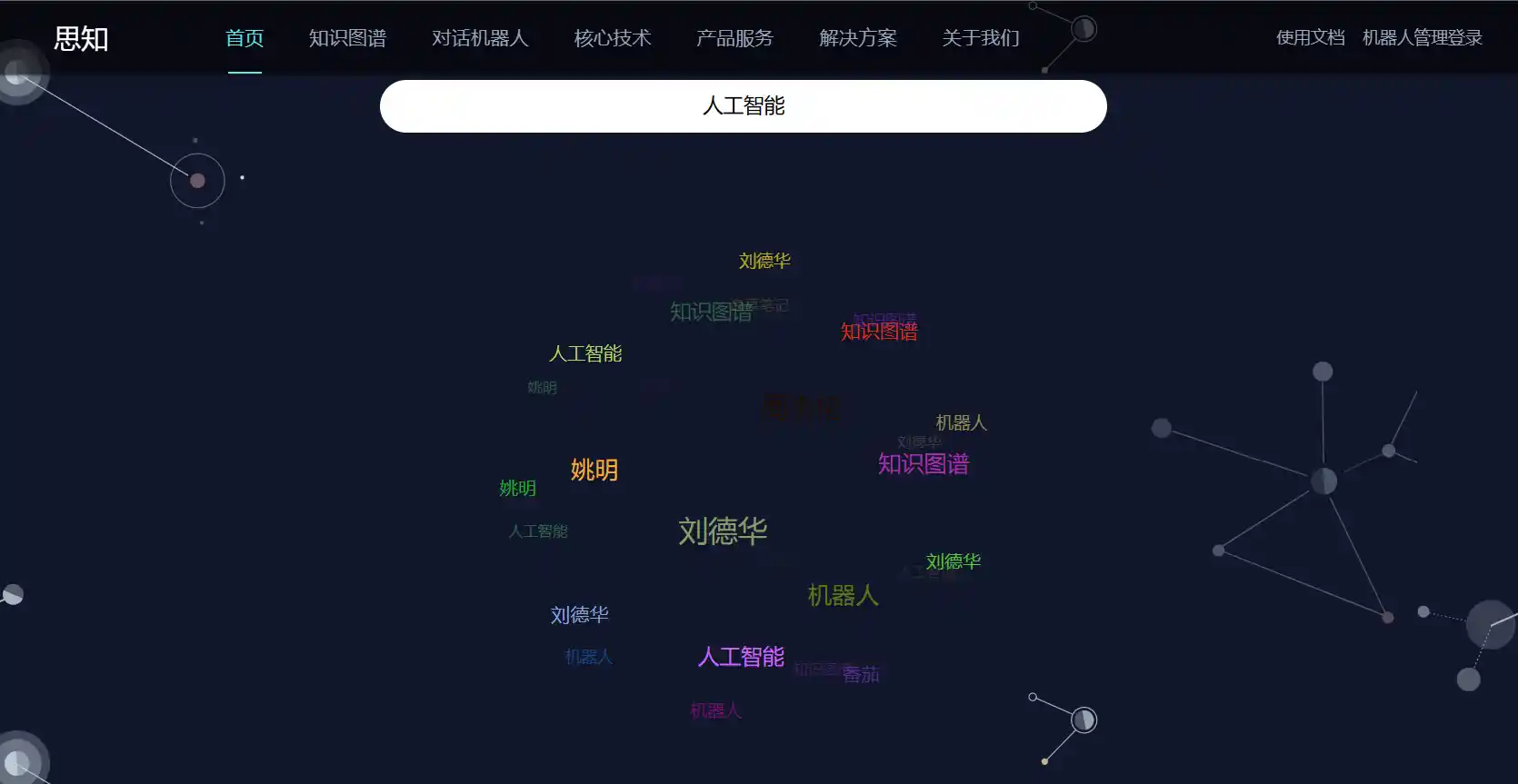Image resolution: width=1518 pixels, height=784 pixels.
Task: Select the purple 人工智能 tag
Action: (741, 657)
